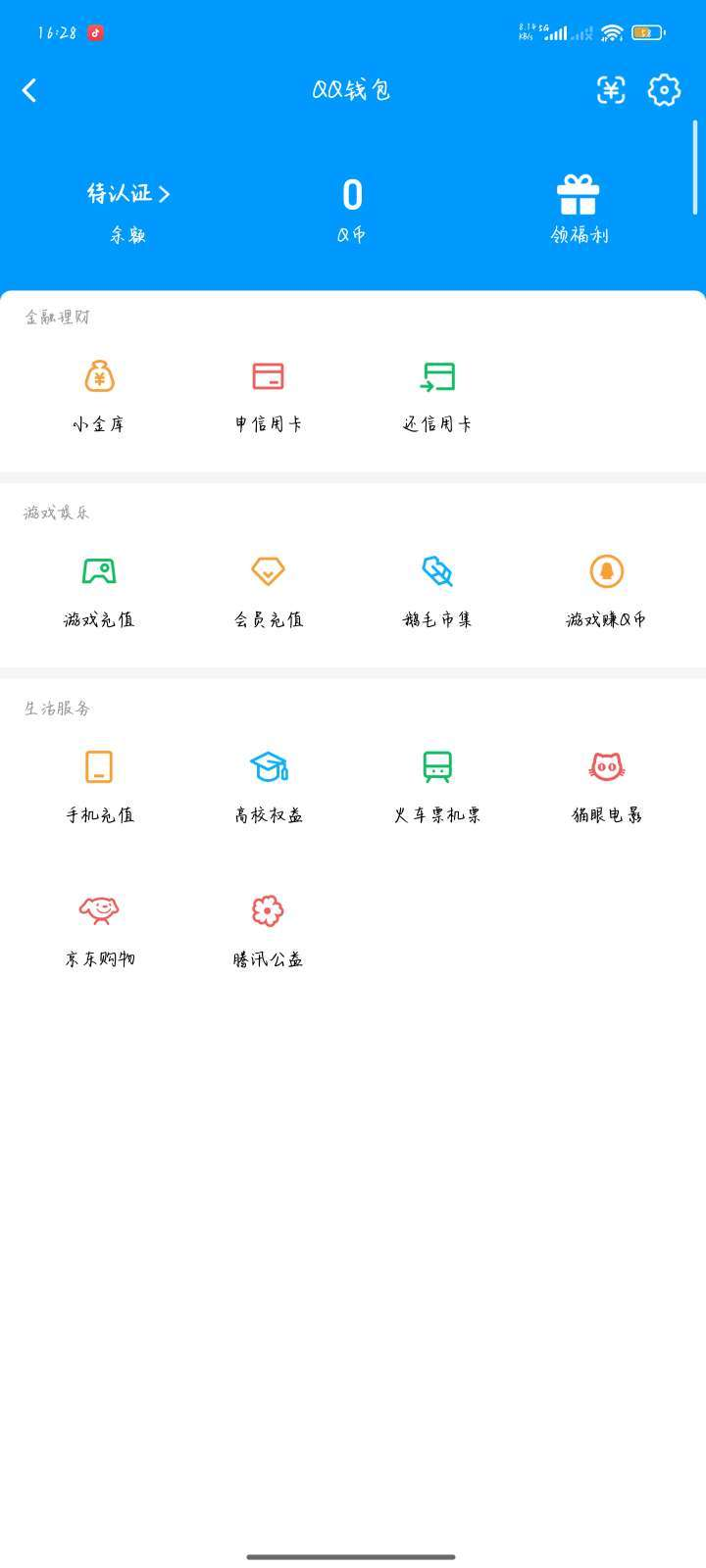Select 手机充值 phone recharge
The height and width of the screenshot is (1568, 706).
(x=98, y=782)
